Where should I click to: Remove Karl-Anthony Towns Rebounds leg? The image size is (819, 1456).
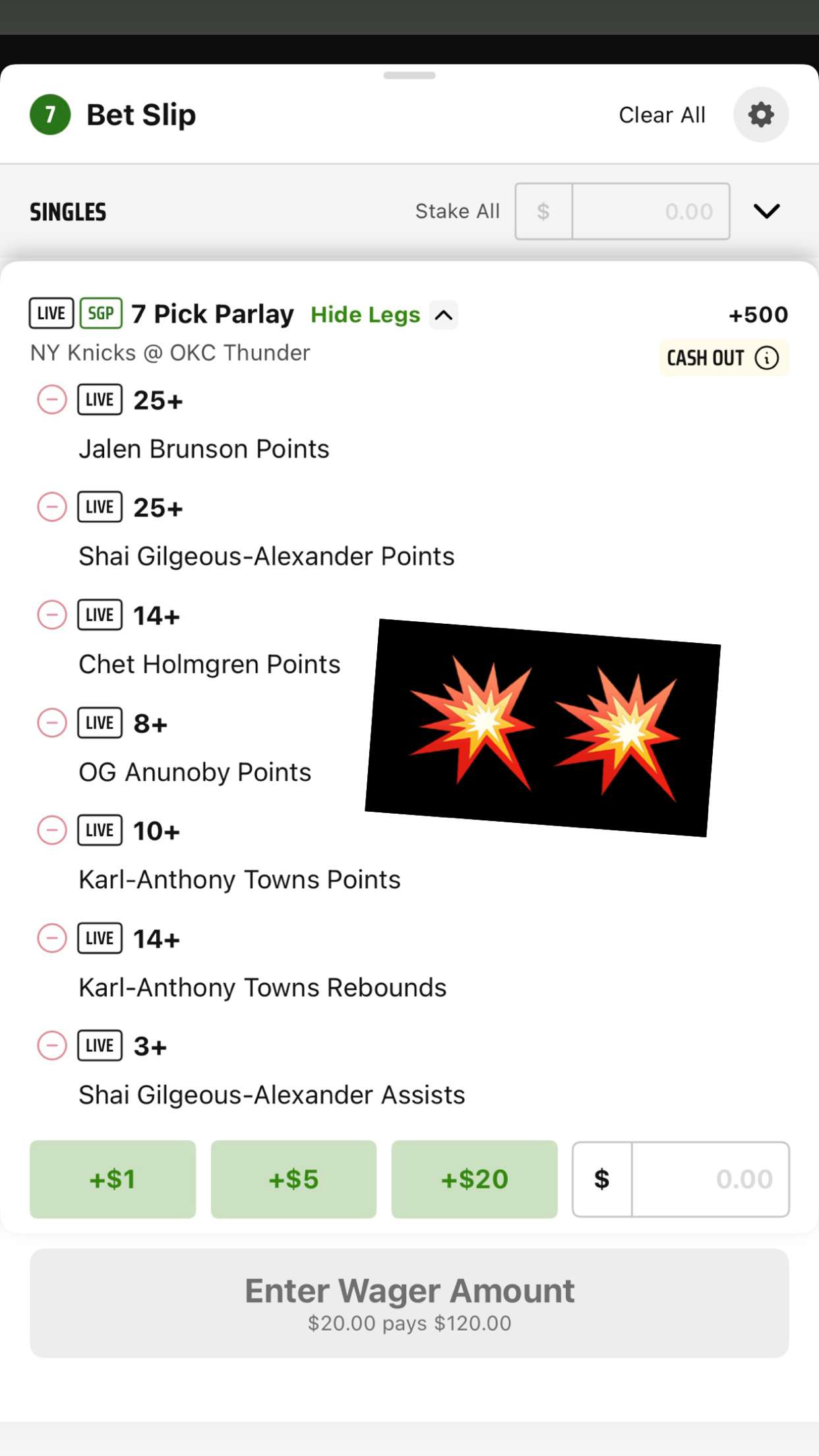pyautogui.click(x=52, y=938)
